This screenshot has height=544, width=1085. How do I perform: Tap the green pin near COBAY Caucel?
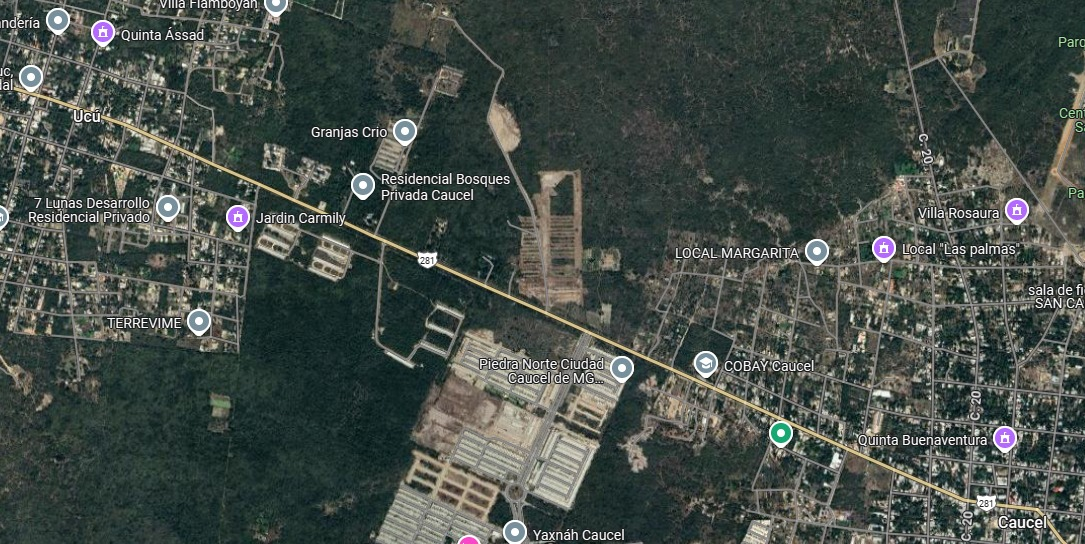(781, 433)
